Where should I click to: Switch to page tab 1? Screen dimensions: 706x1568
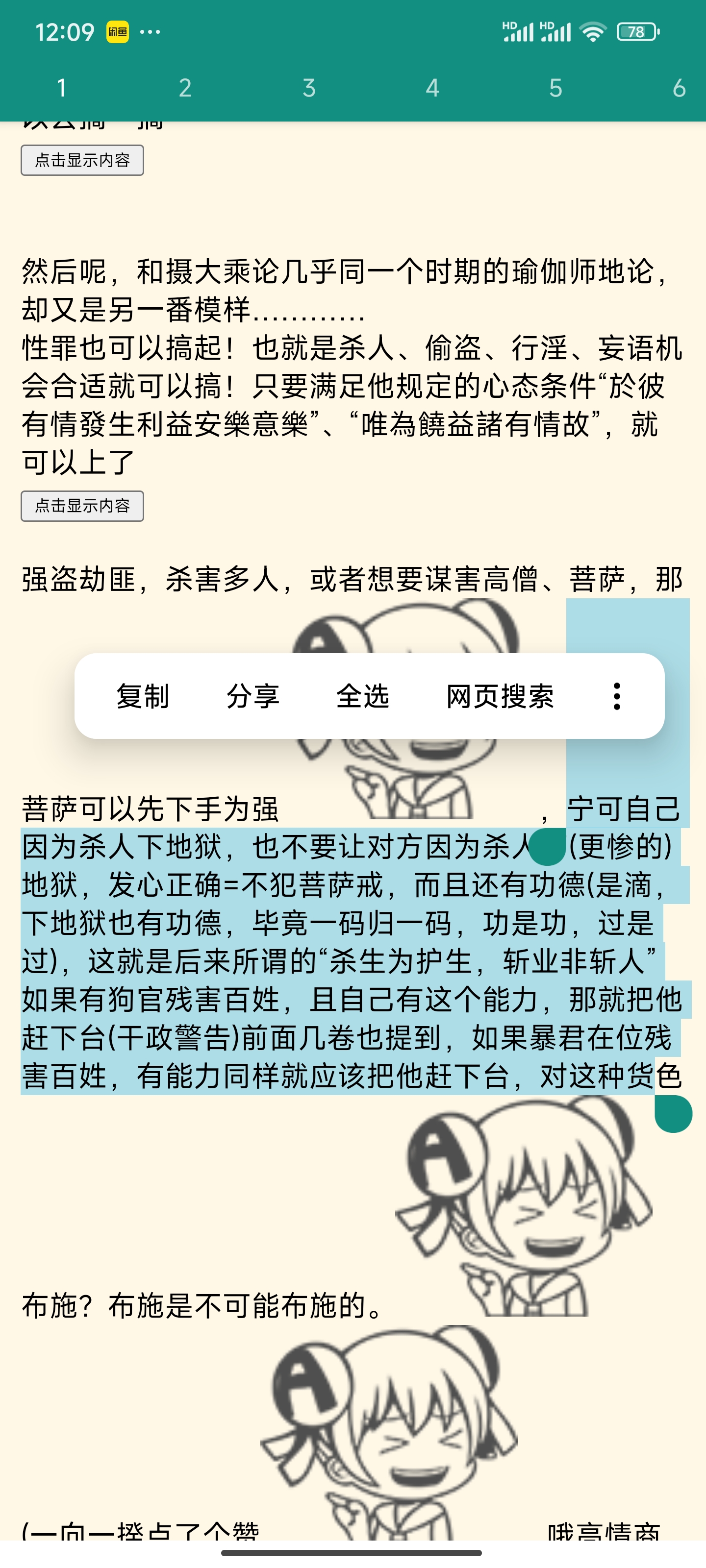[61, 88]
